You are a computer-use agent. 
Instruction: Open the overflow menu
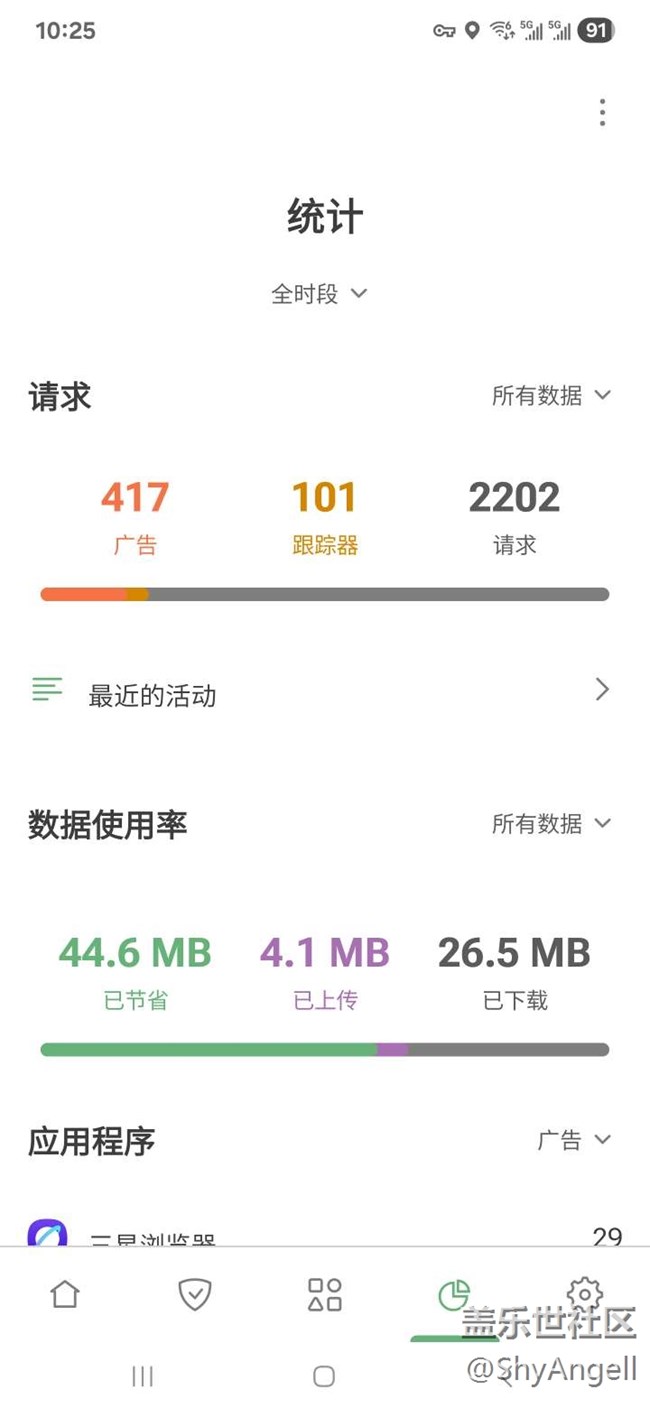tap(602, 112)
